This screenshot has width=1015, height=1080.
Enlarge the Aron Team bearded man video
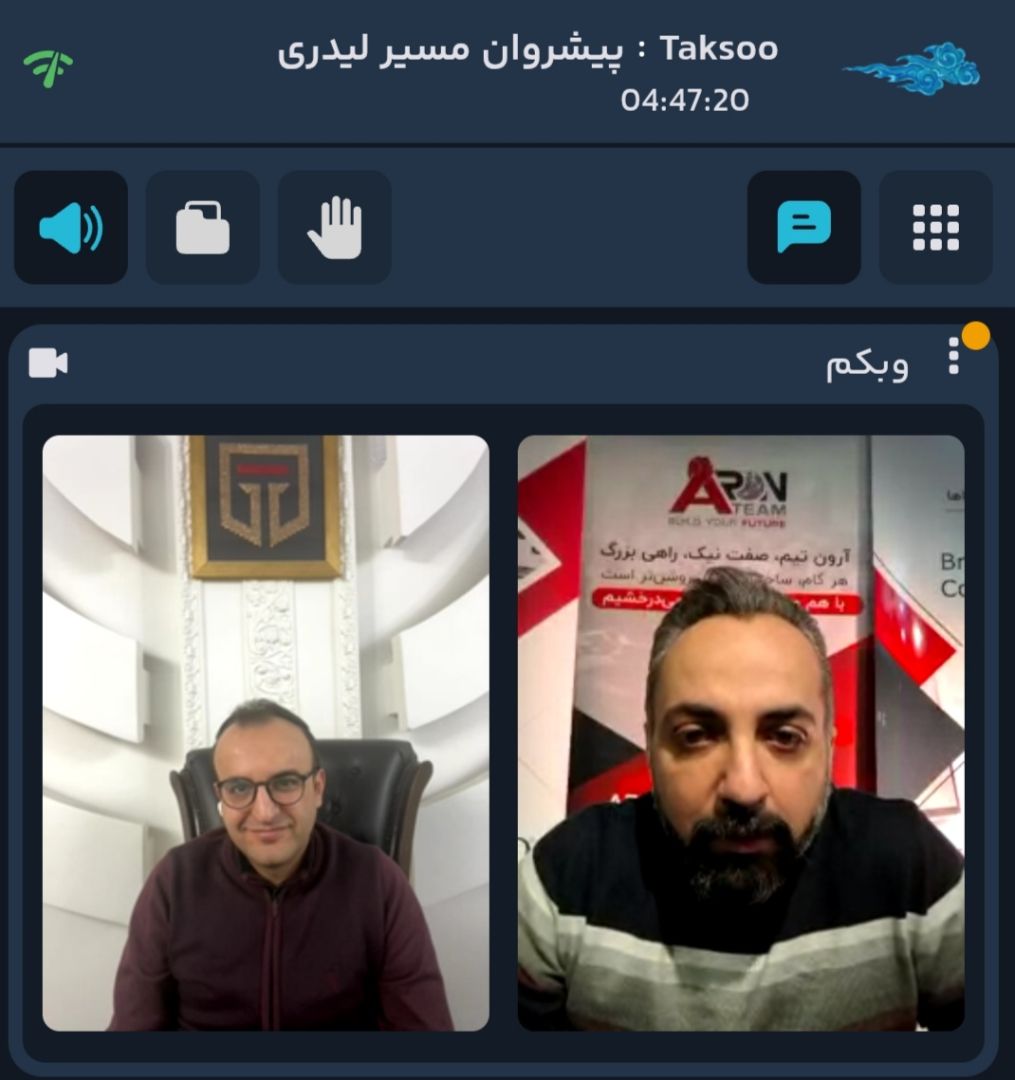point(740,732)
